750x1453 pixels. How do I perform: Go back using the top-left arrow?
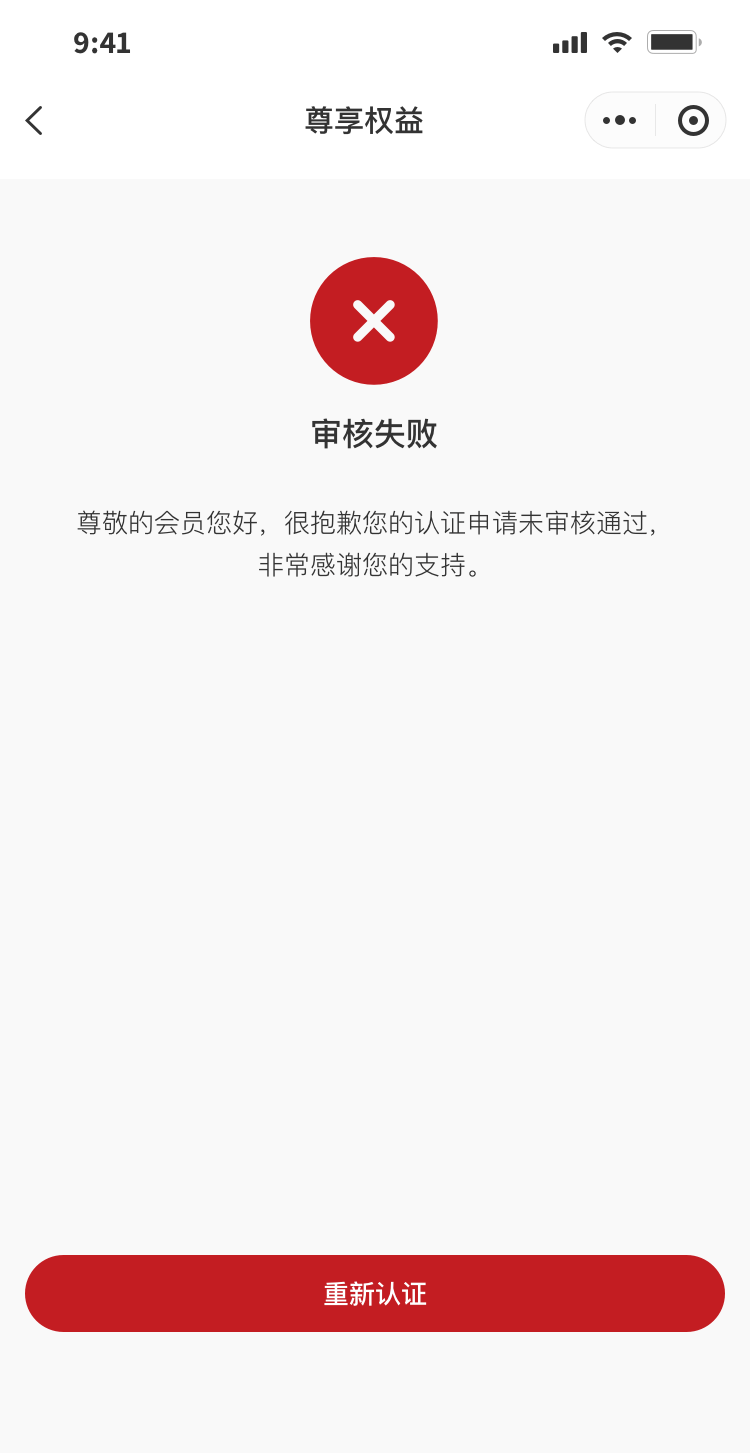click(x=34, y=121)
